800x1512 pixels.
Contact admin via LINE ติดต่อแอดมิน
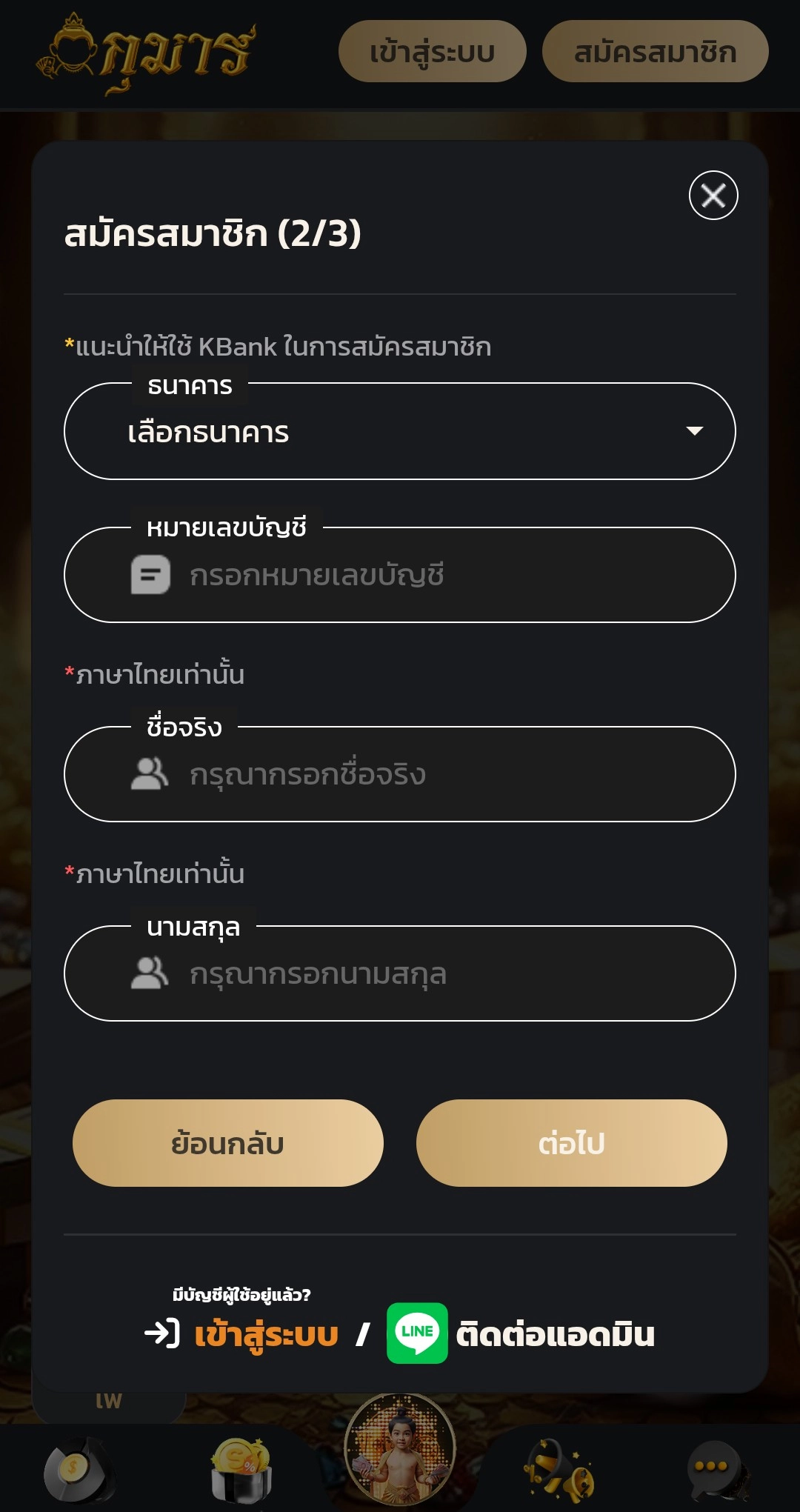pyautogui.click(x=521, y=1333)
